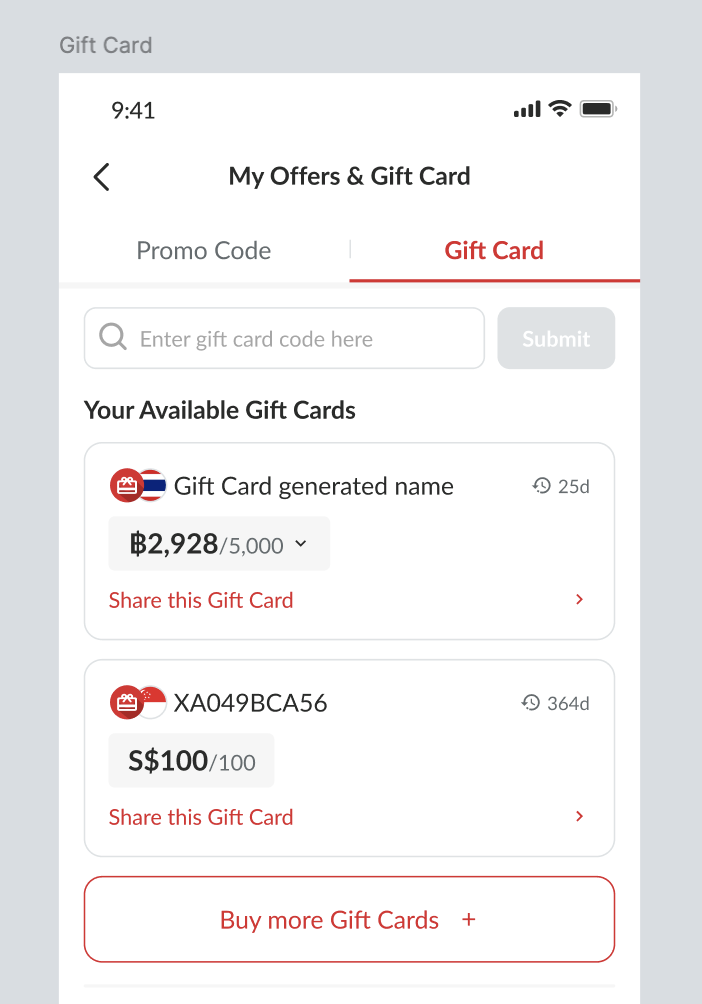
Task: Select the Gift Card tab
Action: click(494, 250)
